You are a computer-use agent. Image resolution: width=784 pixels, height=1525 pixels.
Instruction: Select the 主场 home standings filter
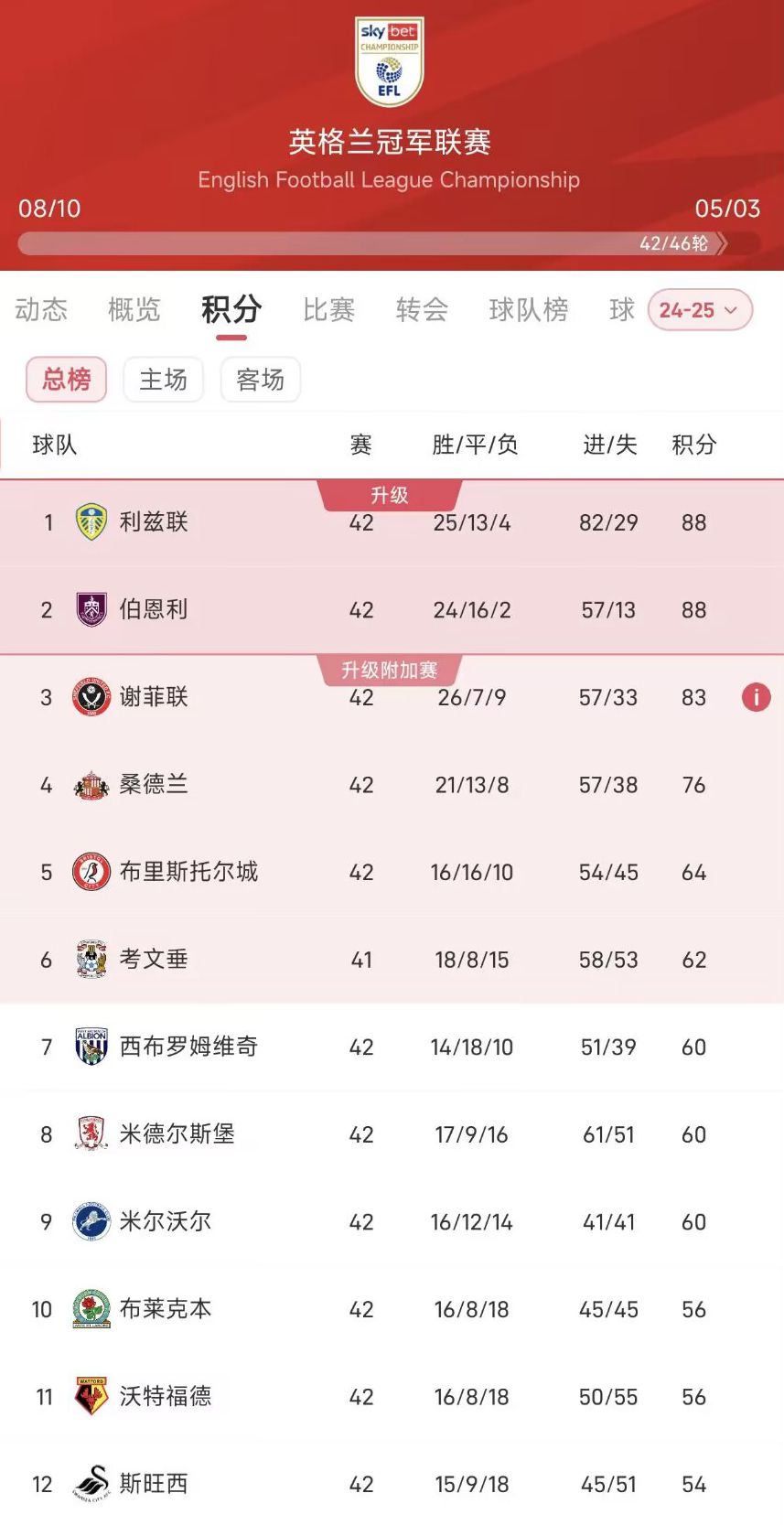pyautogui.click(x=163, y=379)
